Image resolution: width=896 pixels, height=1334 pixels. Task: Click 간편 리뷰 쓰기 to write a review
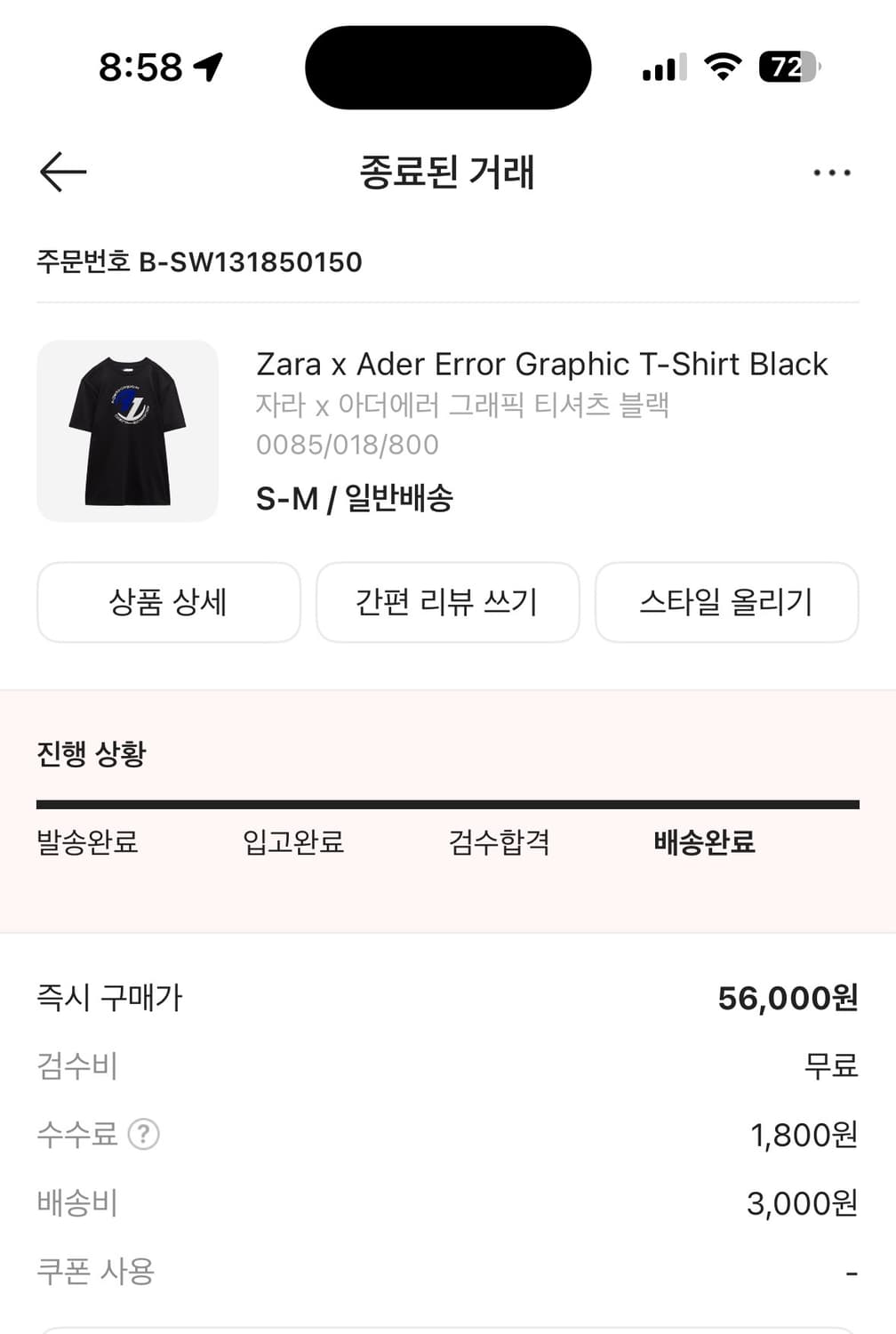point(447,602)
